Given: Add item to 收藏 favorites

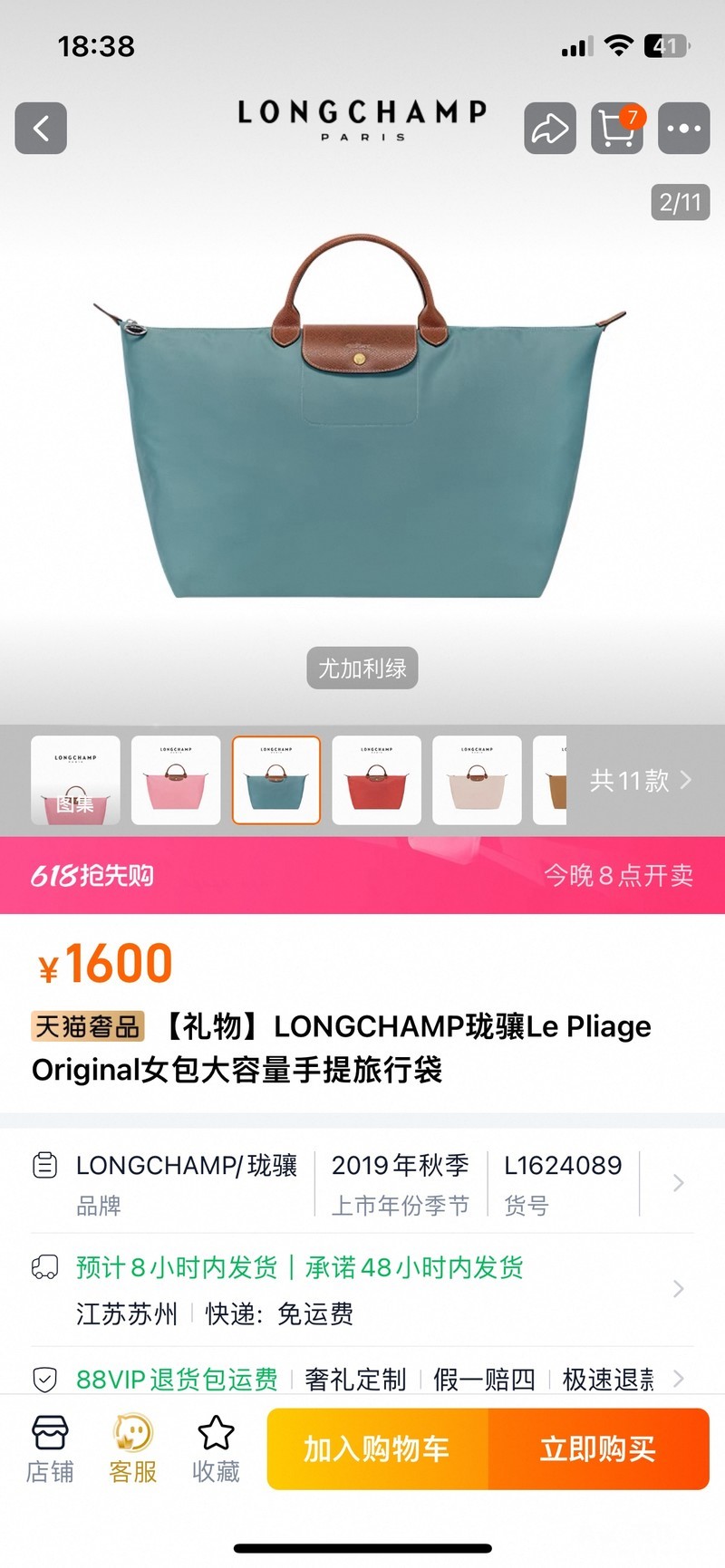Looking at the screenshot, I should pyautogui.click(x=216, y=1448).
